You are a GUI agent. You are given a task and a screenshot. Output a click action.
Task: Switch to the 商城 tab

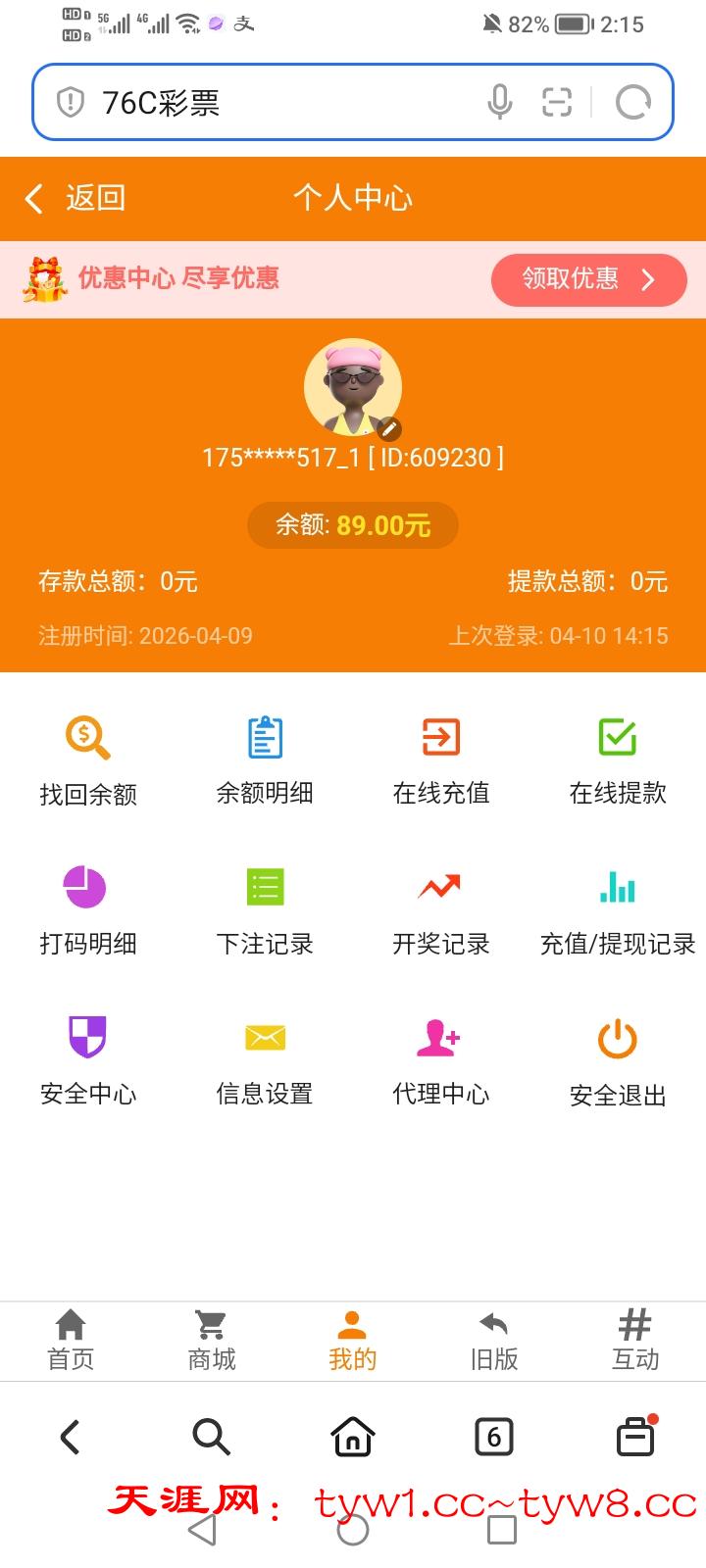[x=212, y=1340]
